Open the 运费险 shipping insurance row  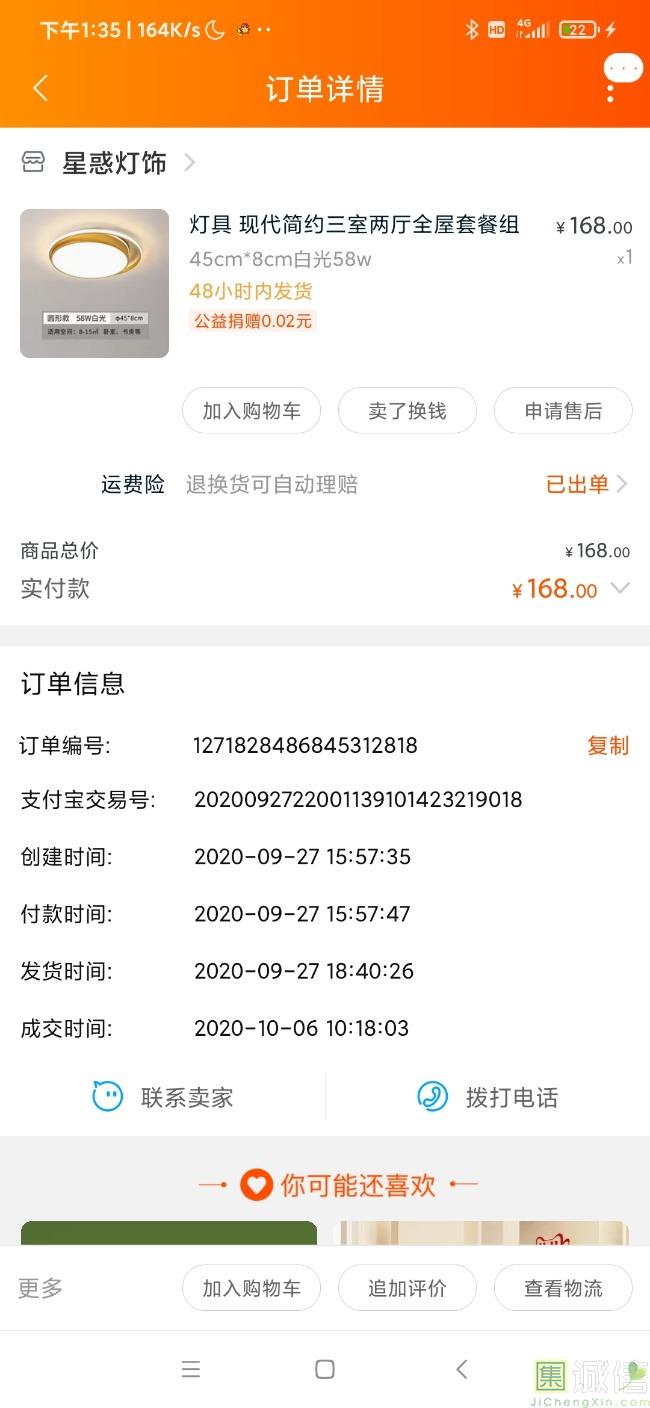tap(365, 485)
